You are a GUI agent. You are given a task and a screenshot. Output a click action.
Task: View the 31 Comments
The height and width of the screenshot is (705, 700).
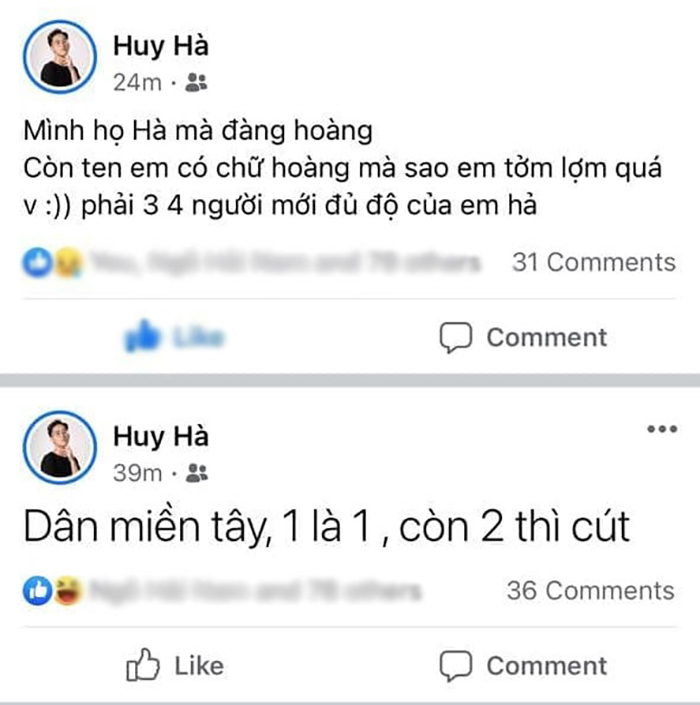pos(593,263)
